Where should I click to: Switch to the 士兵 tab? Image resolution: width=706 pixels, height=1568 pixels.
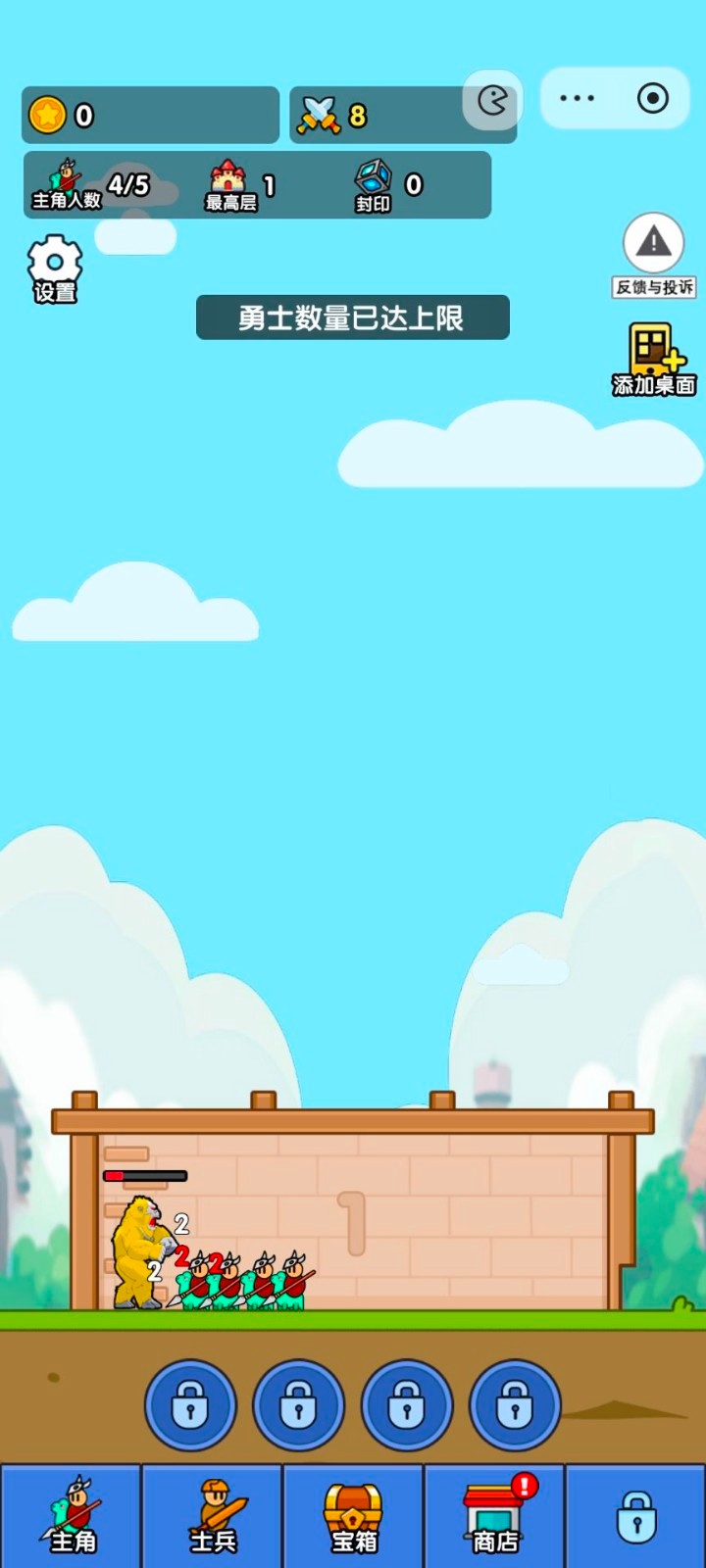(213, 1516)
